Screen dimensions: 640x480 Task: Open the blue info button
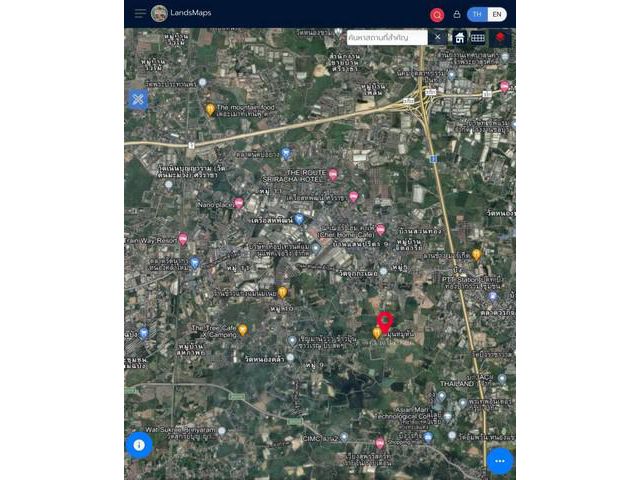point(139,444)
